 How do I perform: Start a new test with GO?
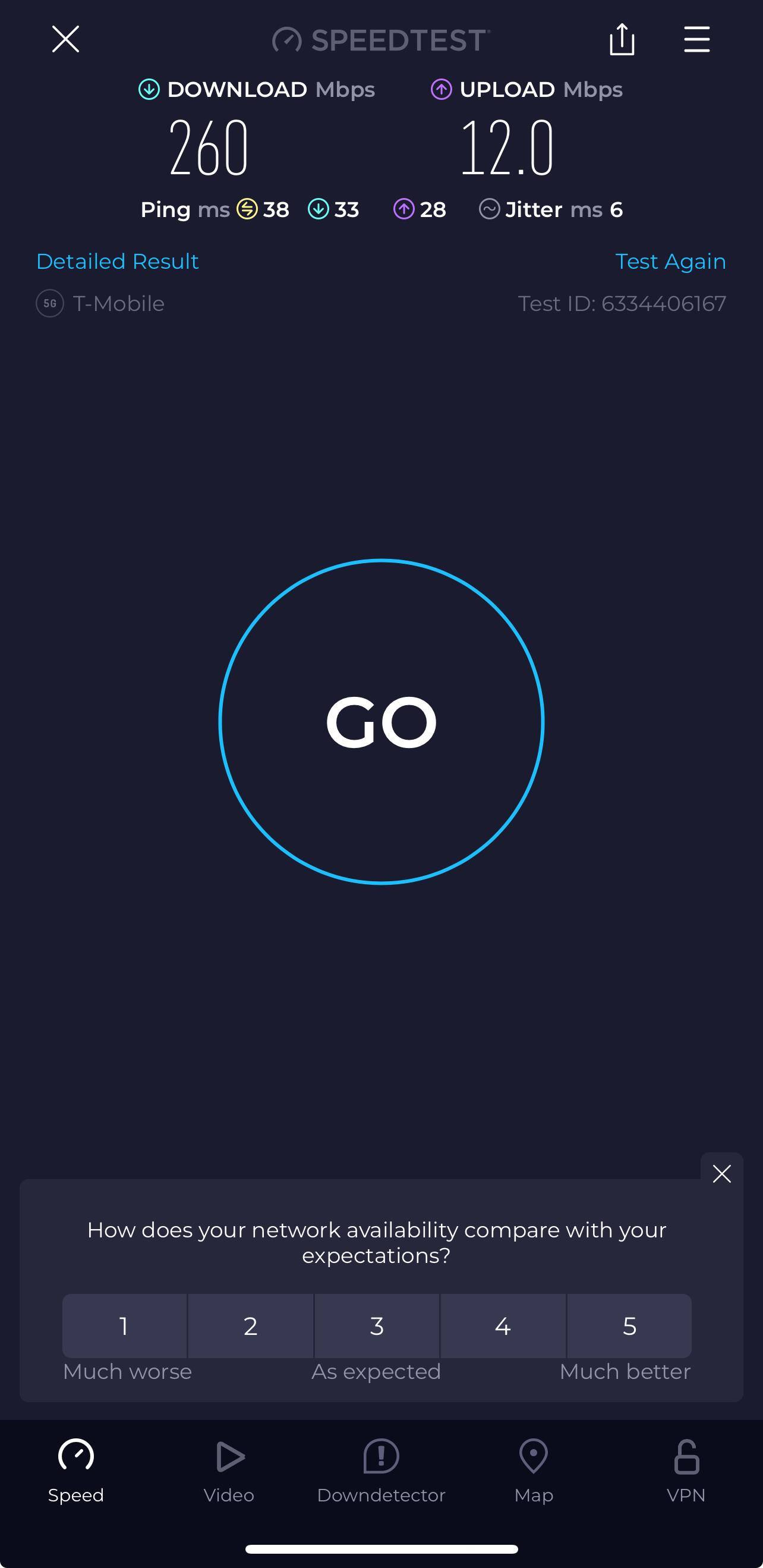381,721
